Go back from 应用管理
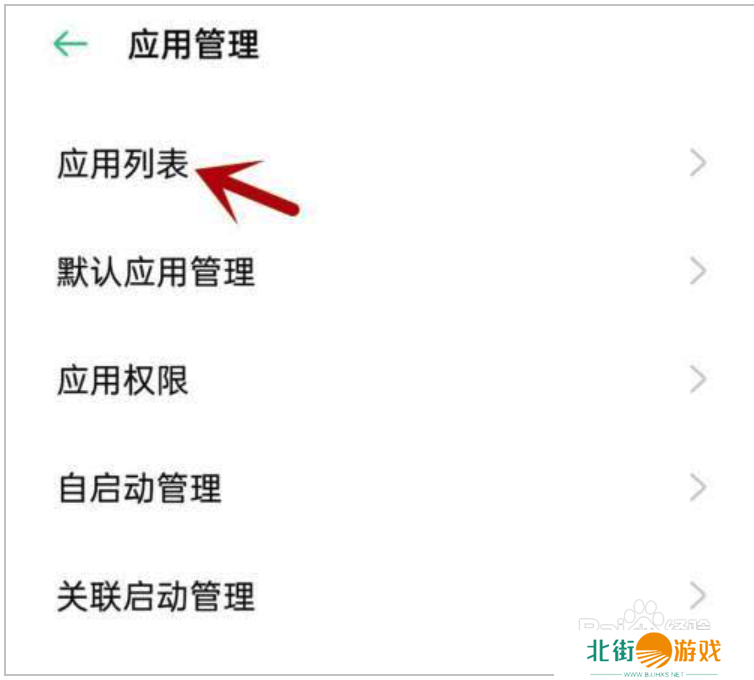Viewport: 754px width, 680px height. click(70, 44)
